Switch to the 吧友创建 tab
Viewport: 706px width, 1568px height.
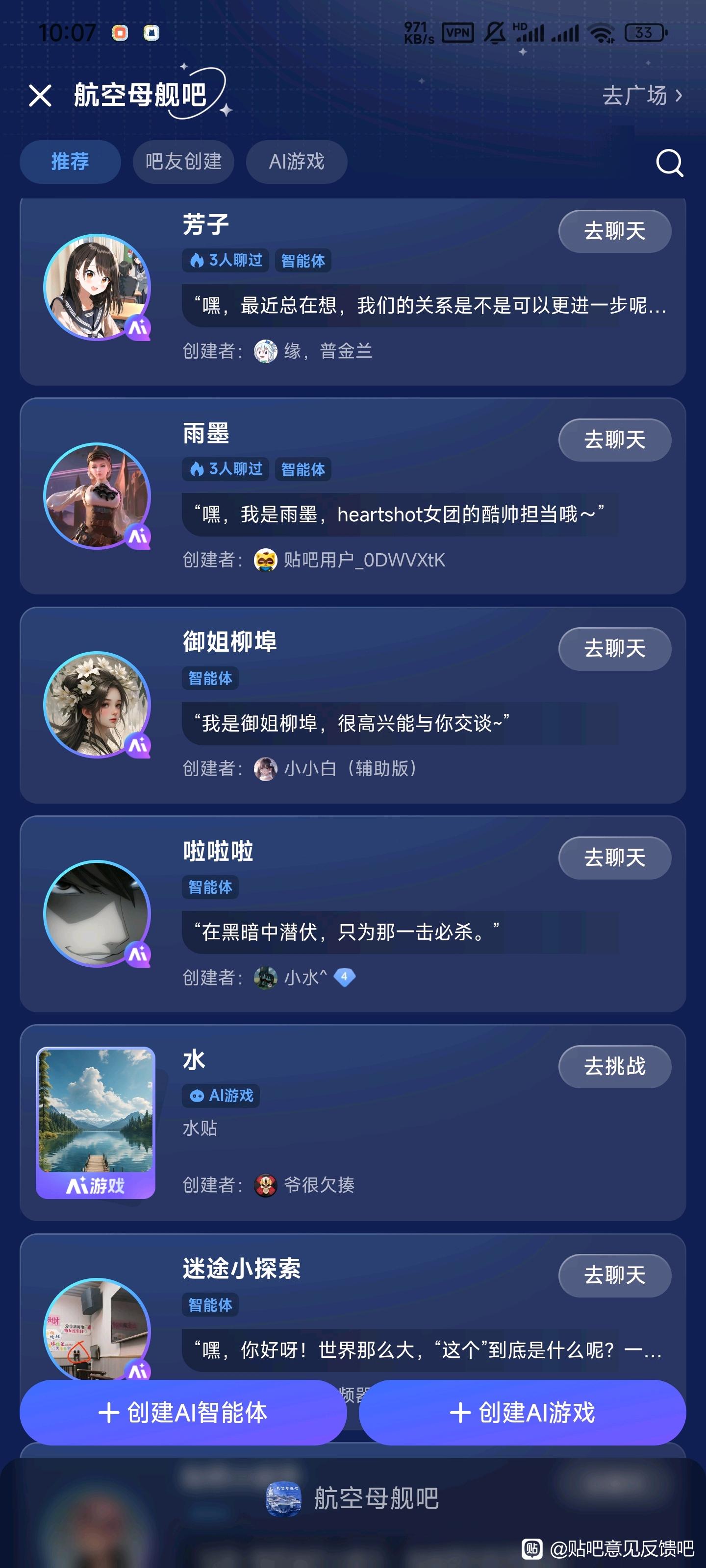(x=183, y=162)
